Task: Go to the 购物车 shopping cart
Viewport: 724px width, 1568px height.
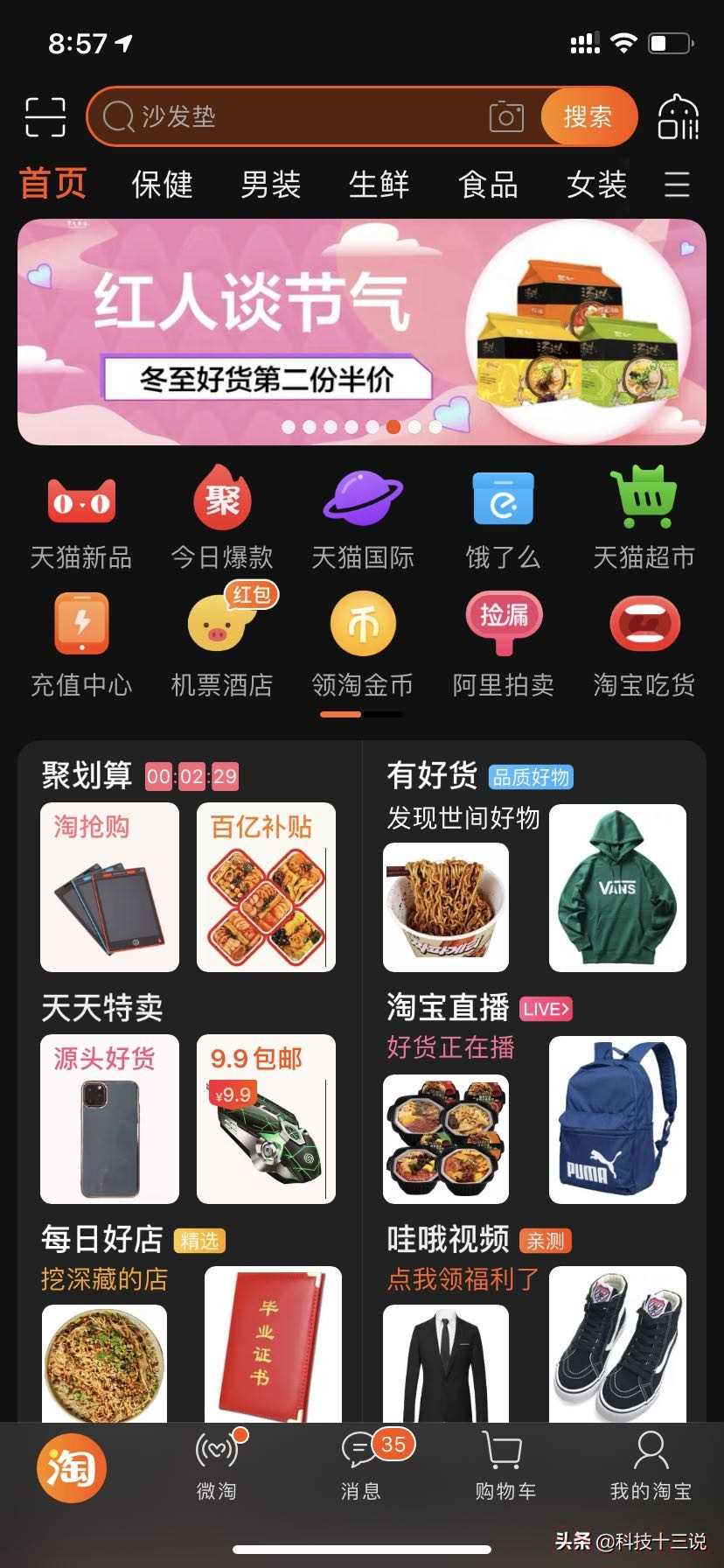Action: tap(505, 1467)
